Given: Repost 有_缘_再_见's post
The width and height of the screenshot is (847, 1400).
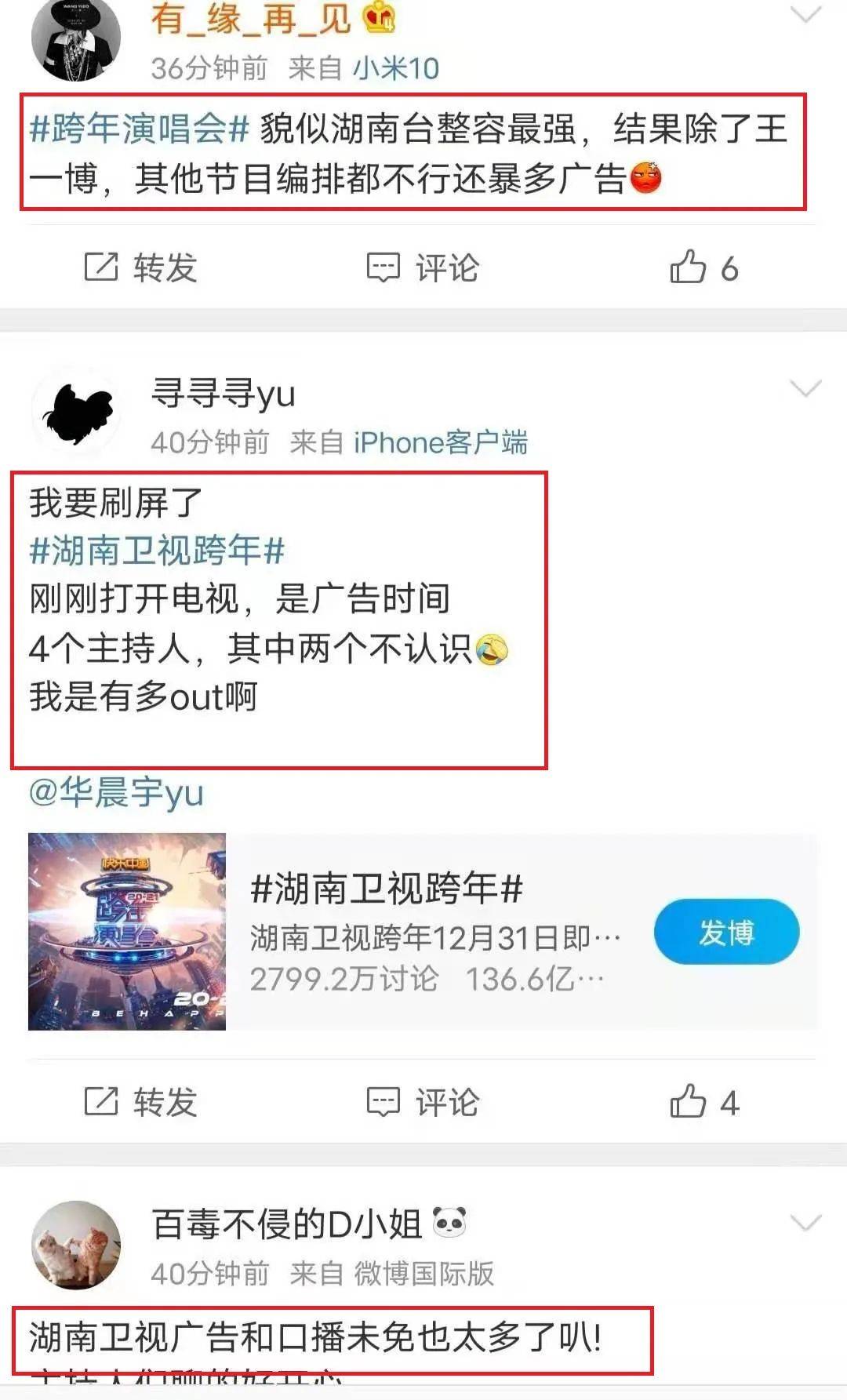Looking at the screenshot, I should click(140, 268).
